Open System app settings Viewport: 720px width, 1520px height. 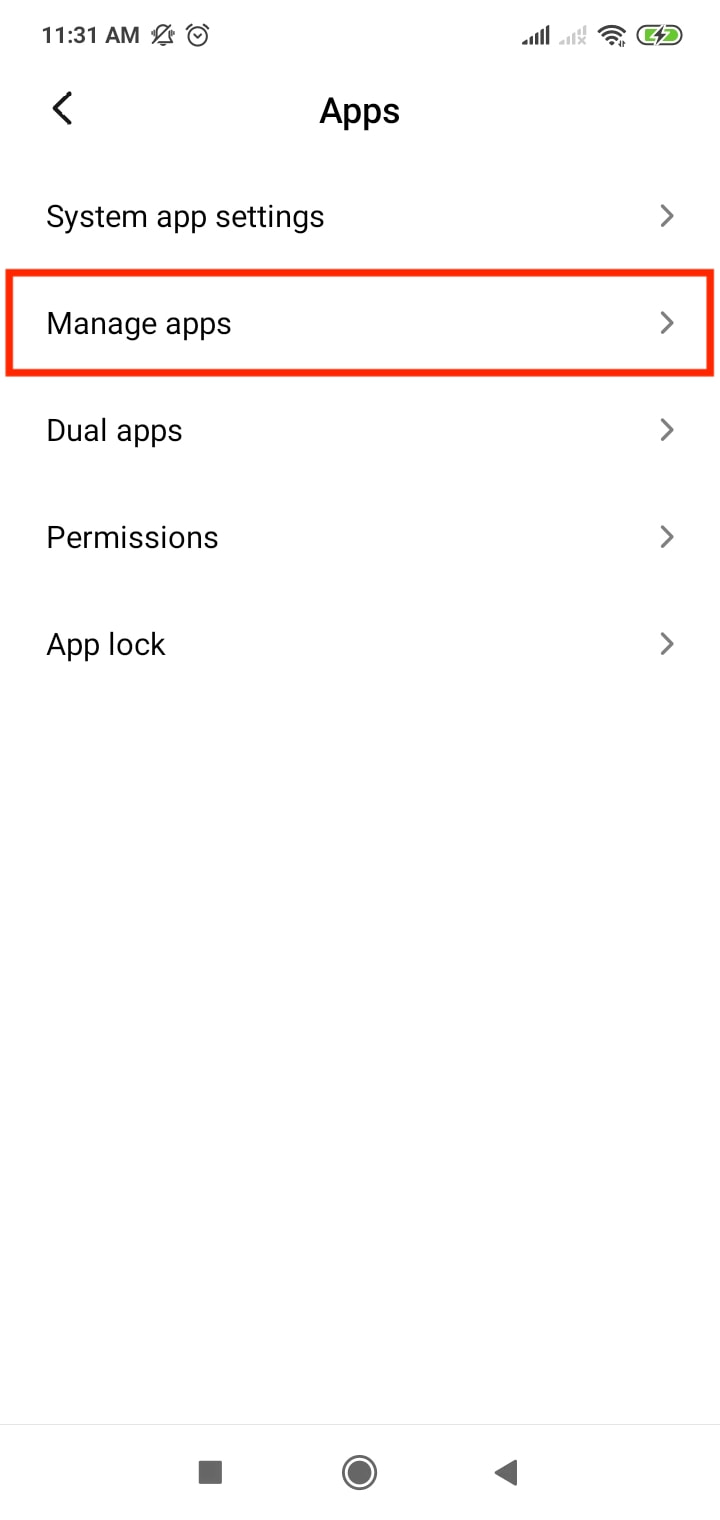coord(360,216)
